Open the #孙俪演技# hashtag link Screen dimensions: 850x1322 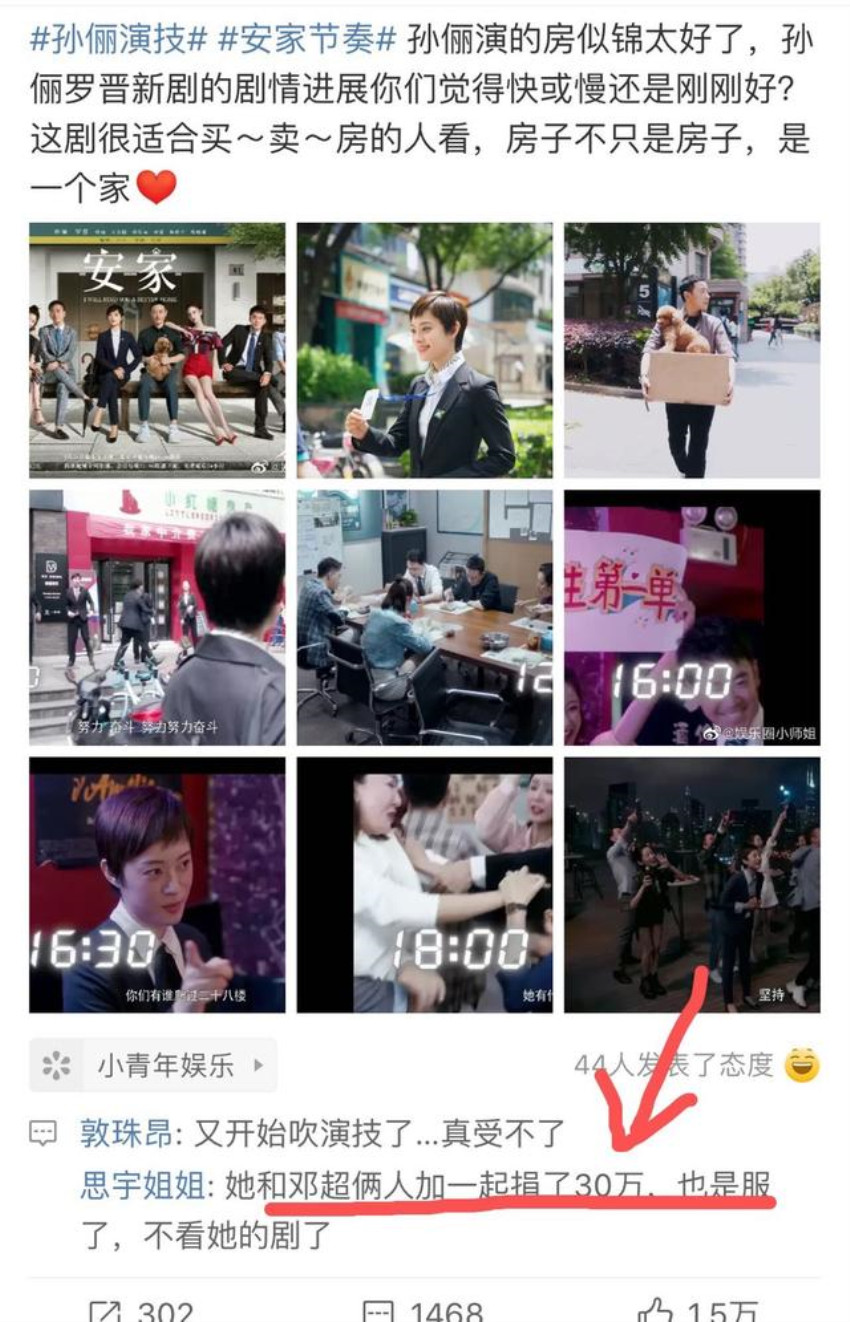click(x=119, y=42)
